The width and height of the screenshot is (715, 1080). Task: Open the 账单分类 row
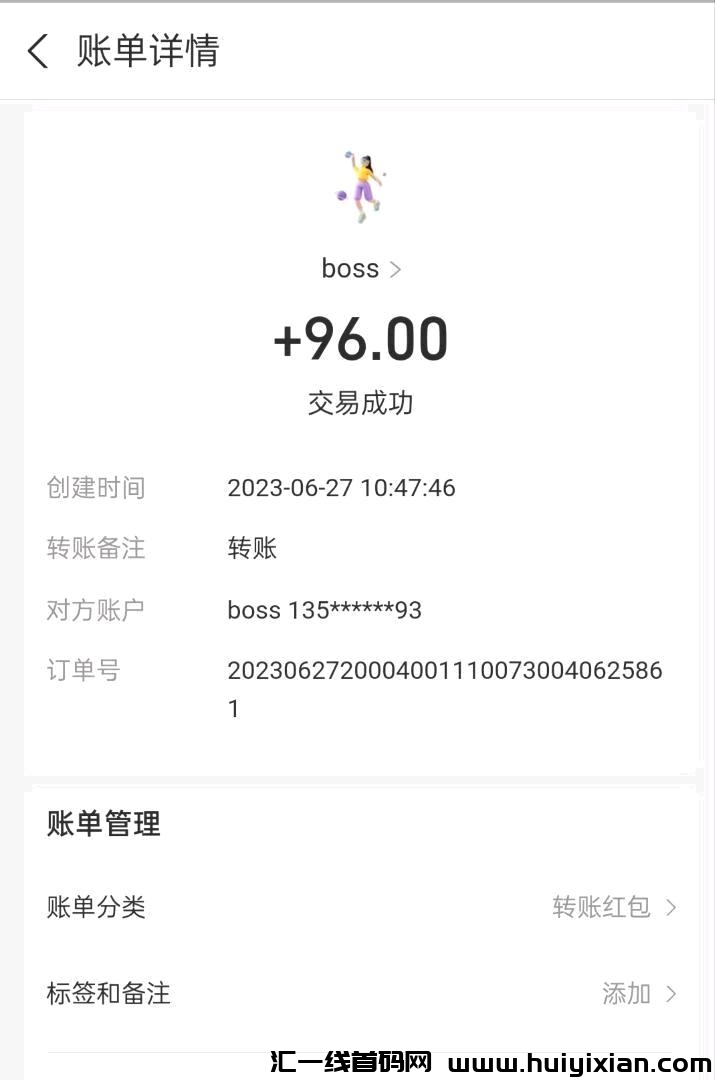click(360, 907)
